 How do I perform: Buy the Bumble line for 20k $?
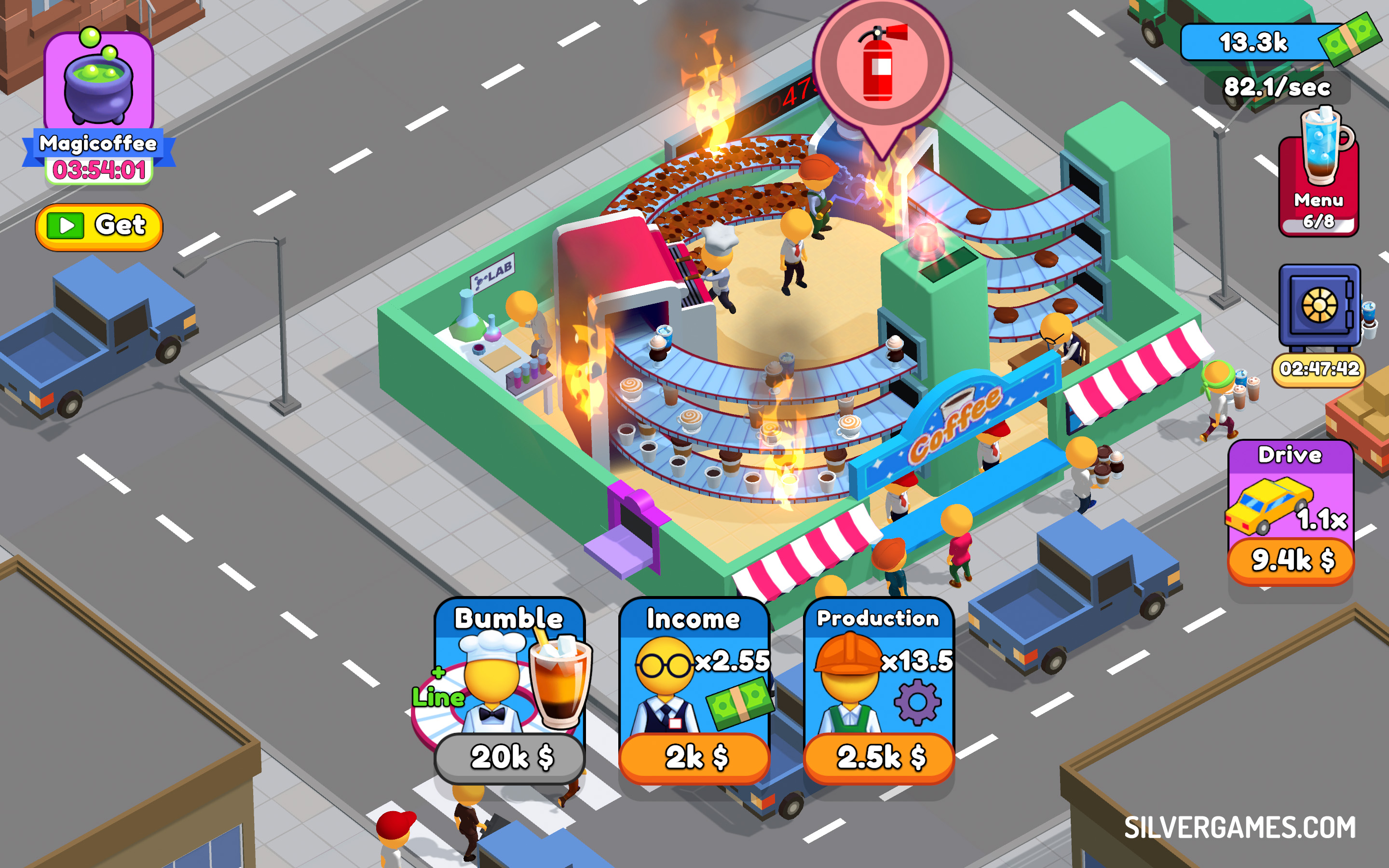510,757
